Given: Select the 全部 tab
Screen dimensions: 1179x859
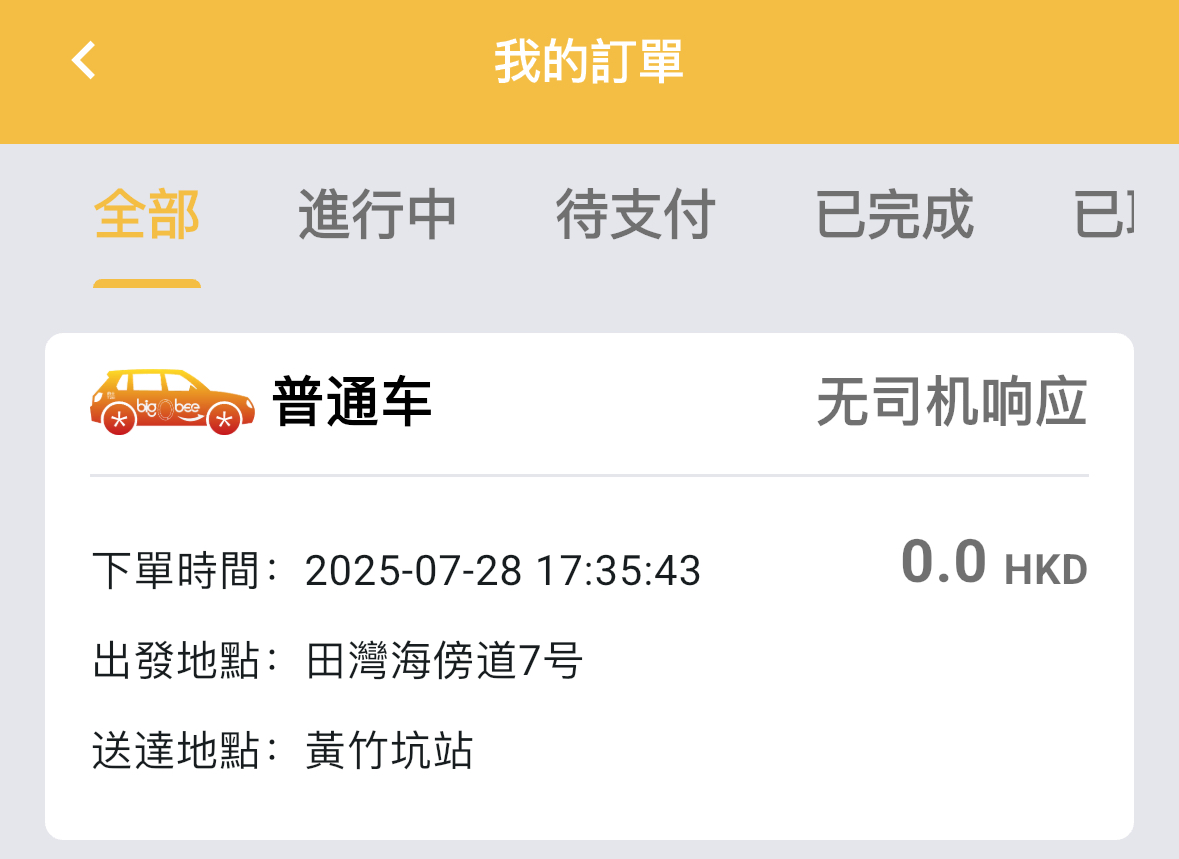Looking at the screenshot, I should [x=147, y=215].
